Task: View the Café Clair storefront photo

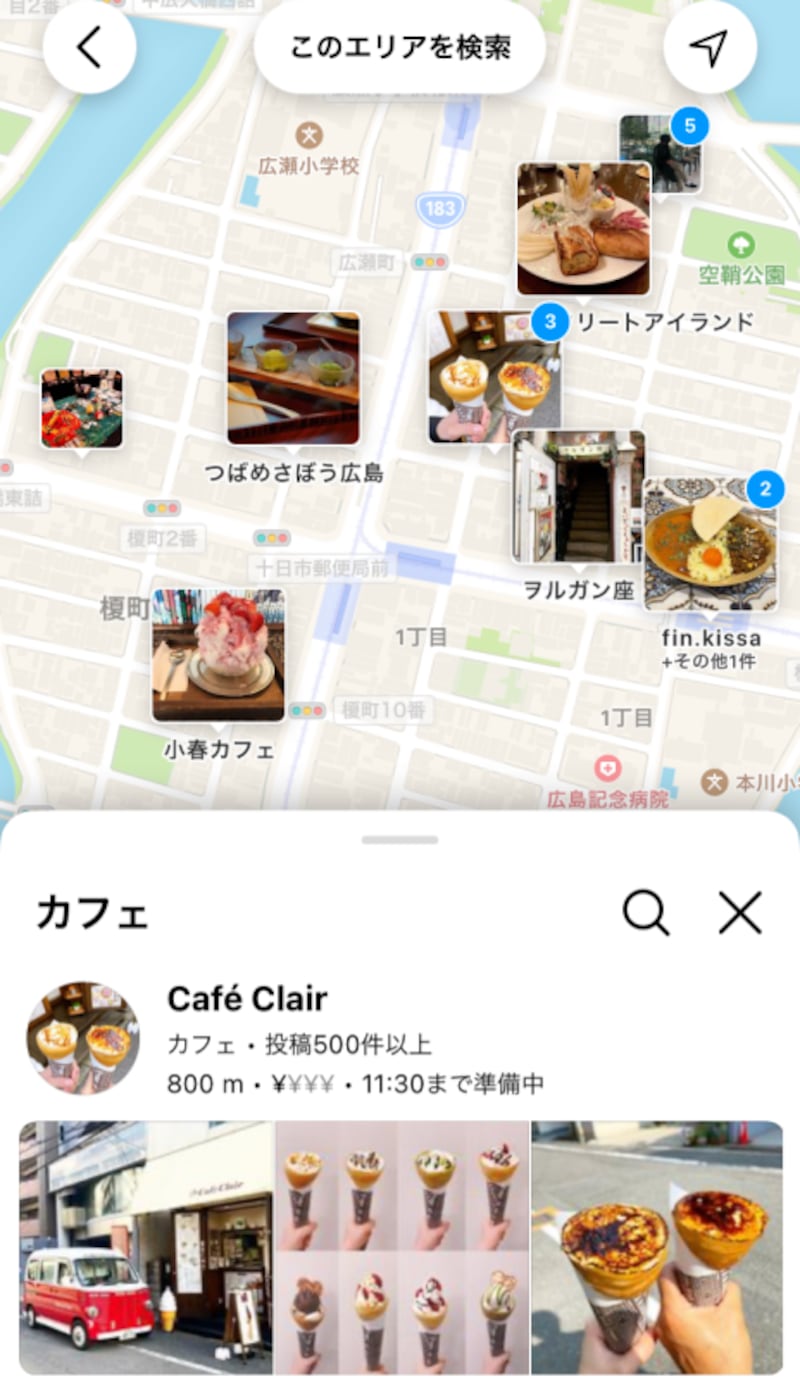Action: click(x=146, y=1246)
